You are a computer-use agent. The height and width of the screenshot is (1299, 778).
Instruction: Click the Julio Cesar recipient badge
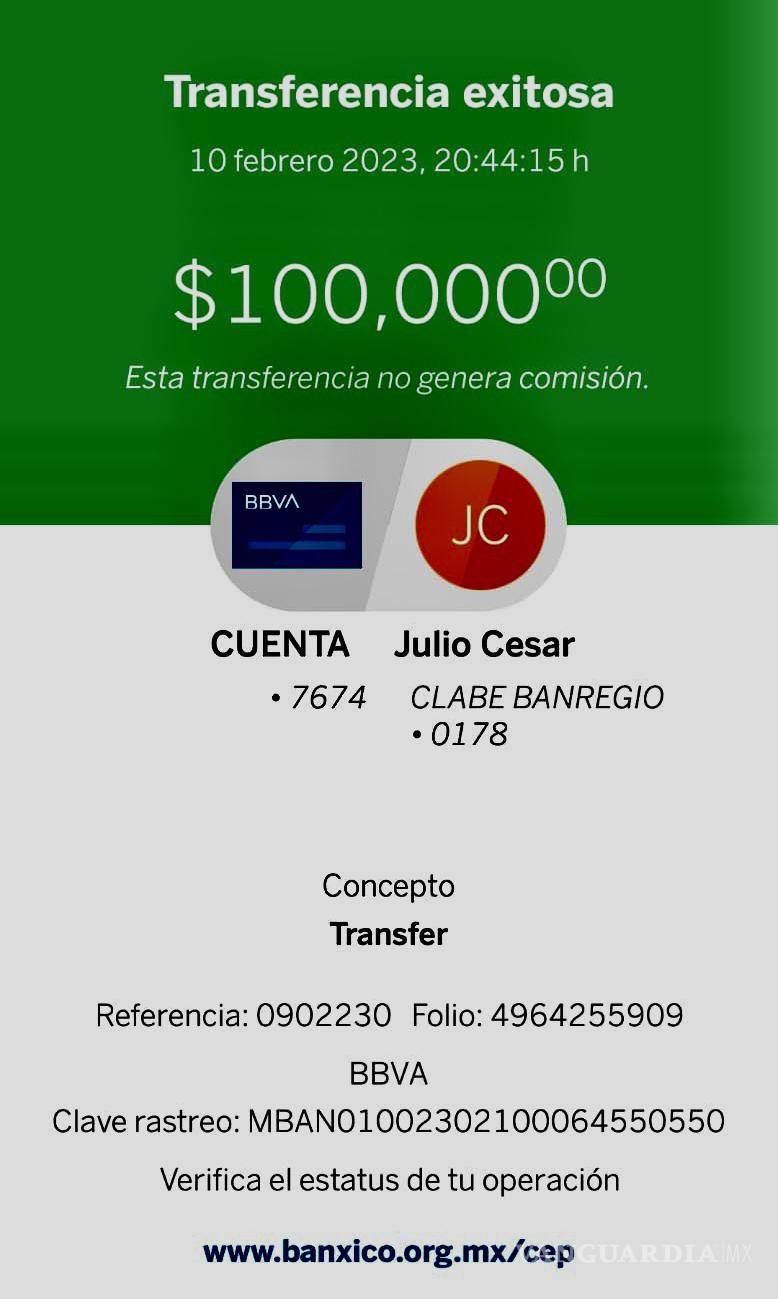click(x=484, y=645)
